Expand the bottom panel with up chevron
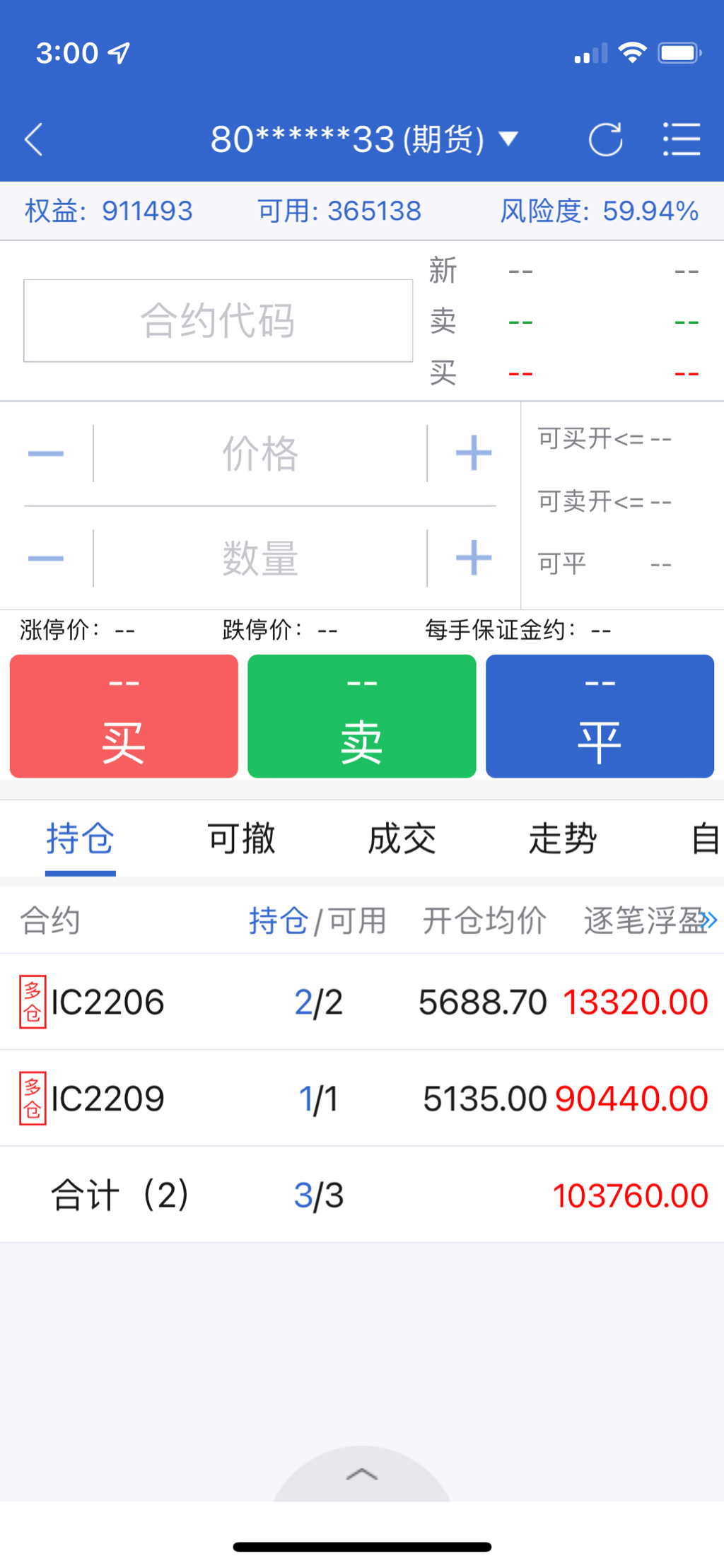This screenshot has height=1568, width=724. 362,1475
